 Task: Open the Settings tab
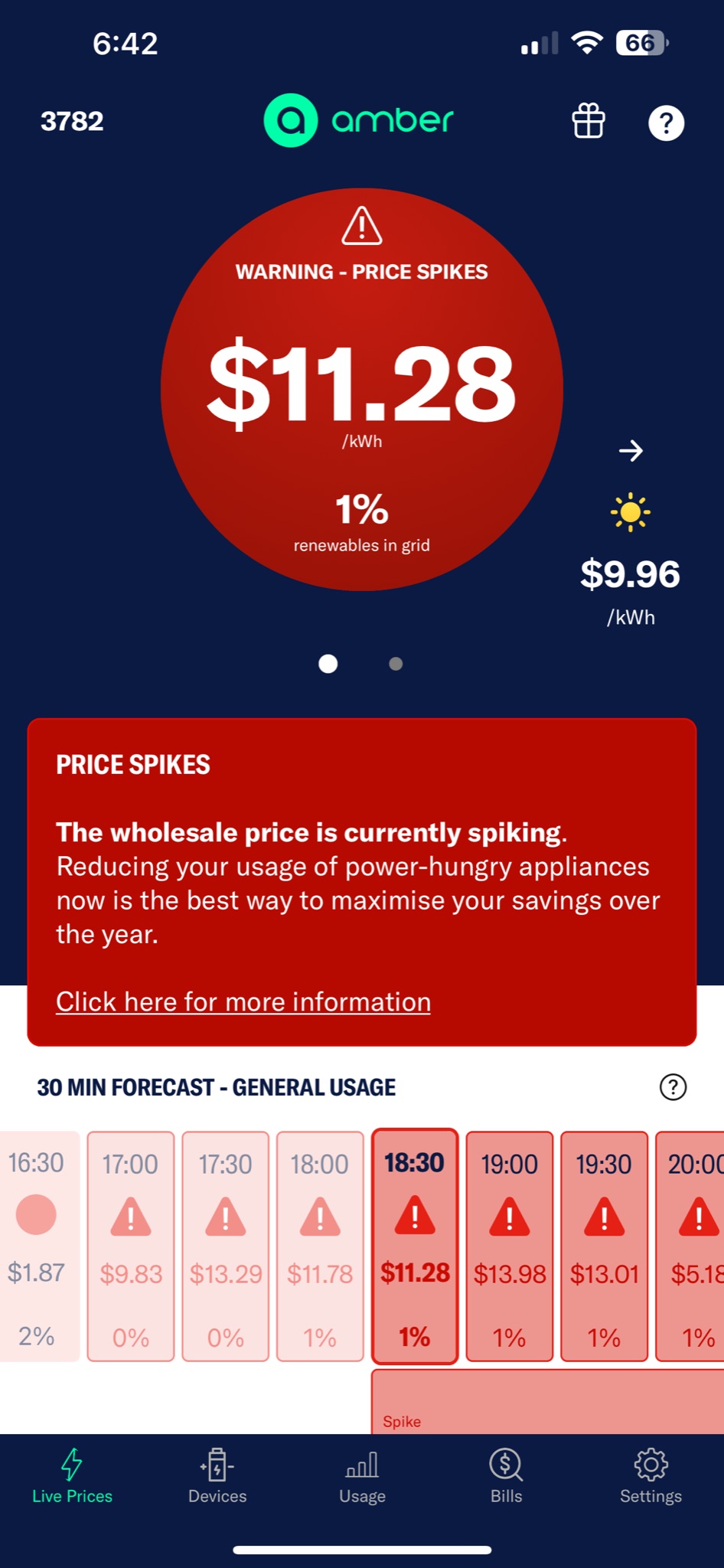click(x=651, y=1476)
